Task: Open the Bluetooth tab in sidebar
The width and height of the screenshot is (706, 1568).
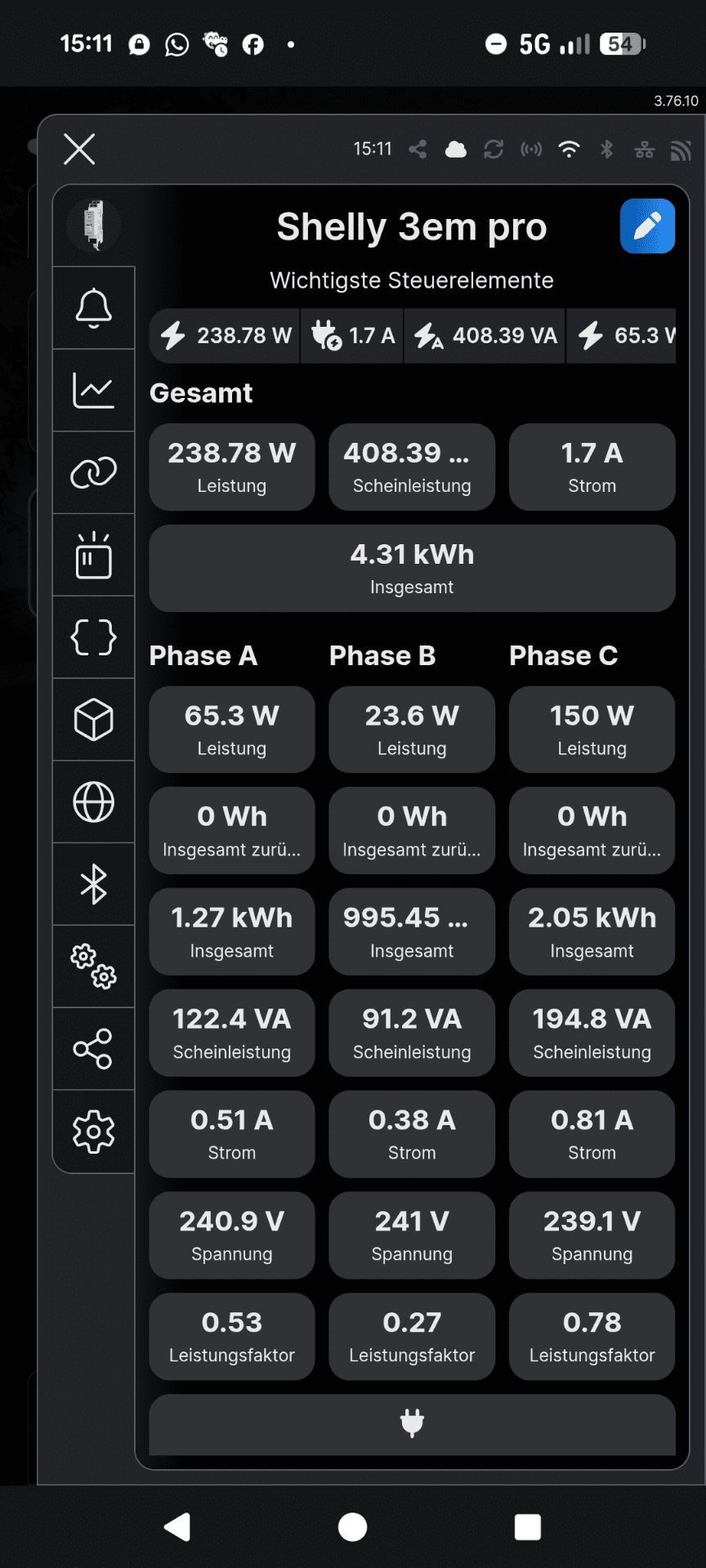Action: click(x=94, y=884)
